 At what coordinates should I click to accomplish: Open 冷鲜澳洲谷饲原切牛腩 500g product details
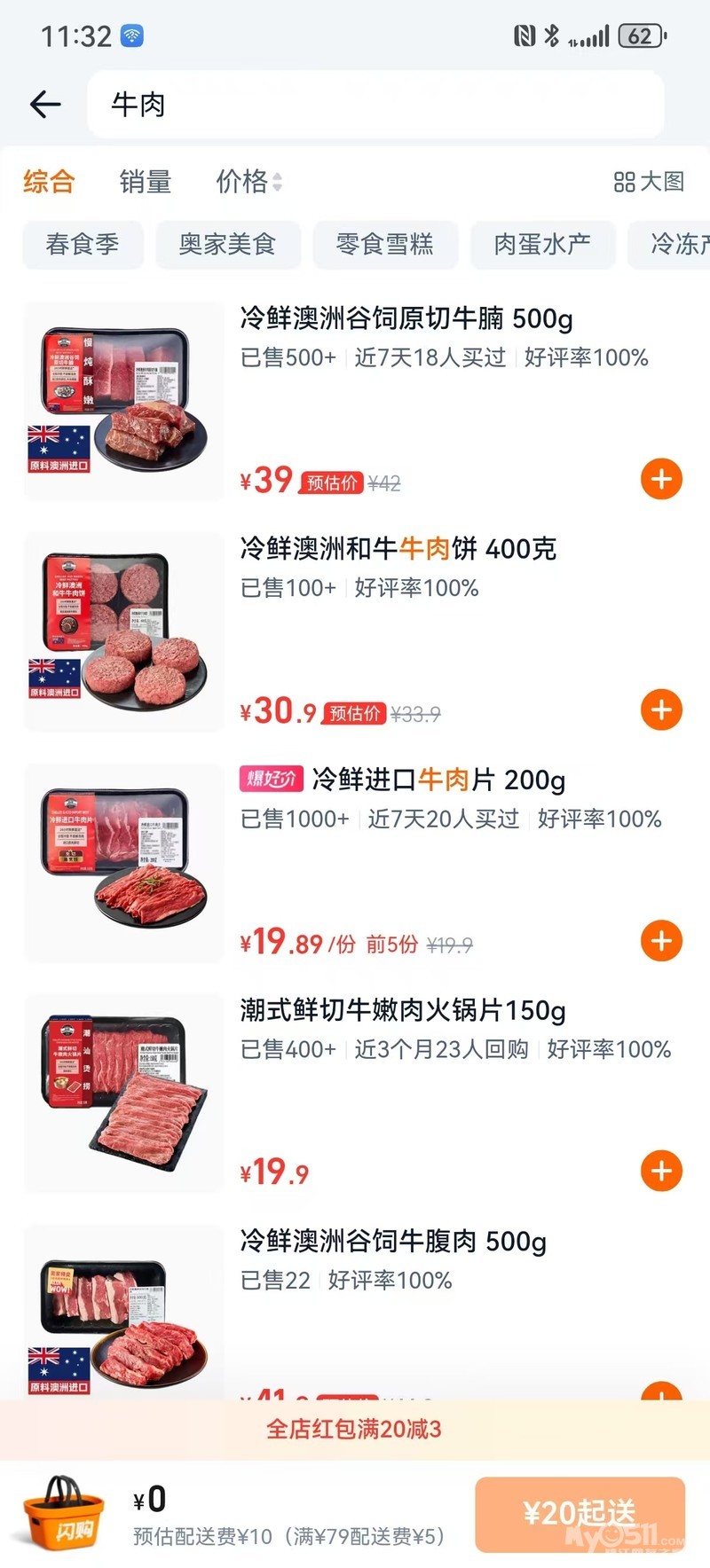(x=406, y=318)
